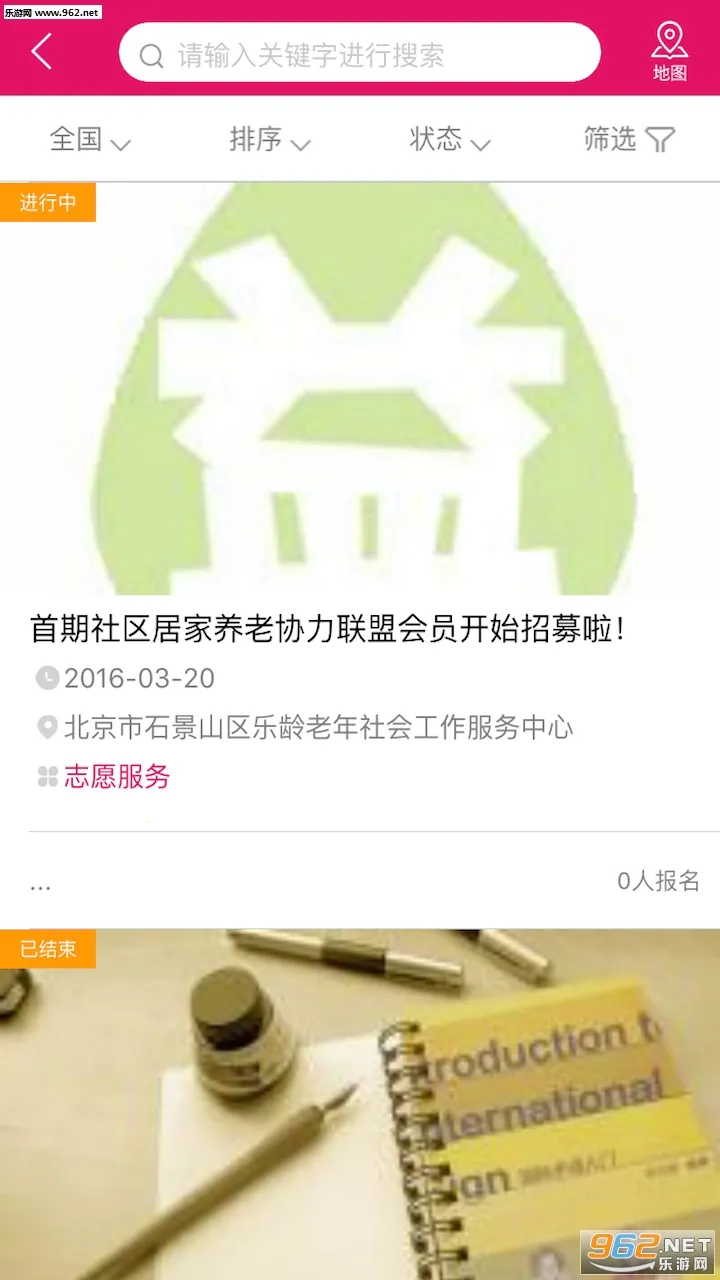Open the 已结束 activity with notebook photo
Image resolution: width=720 pixels, height=1280 pixels.
[360, 1100]
